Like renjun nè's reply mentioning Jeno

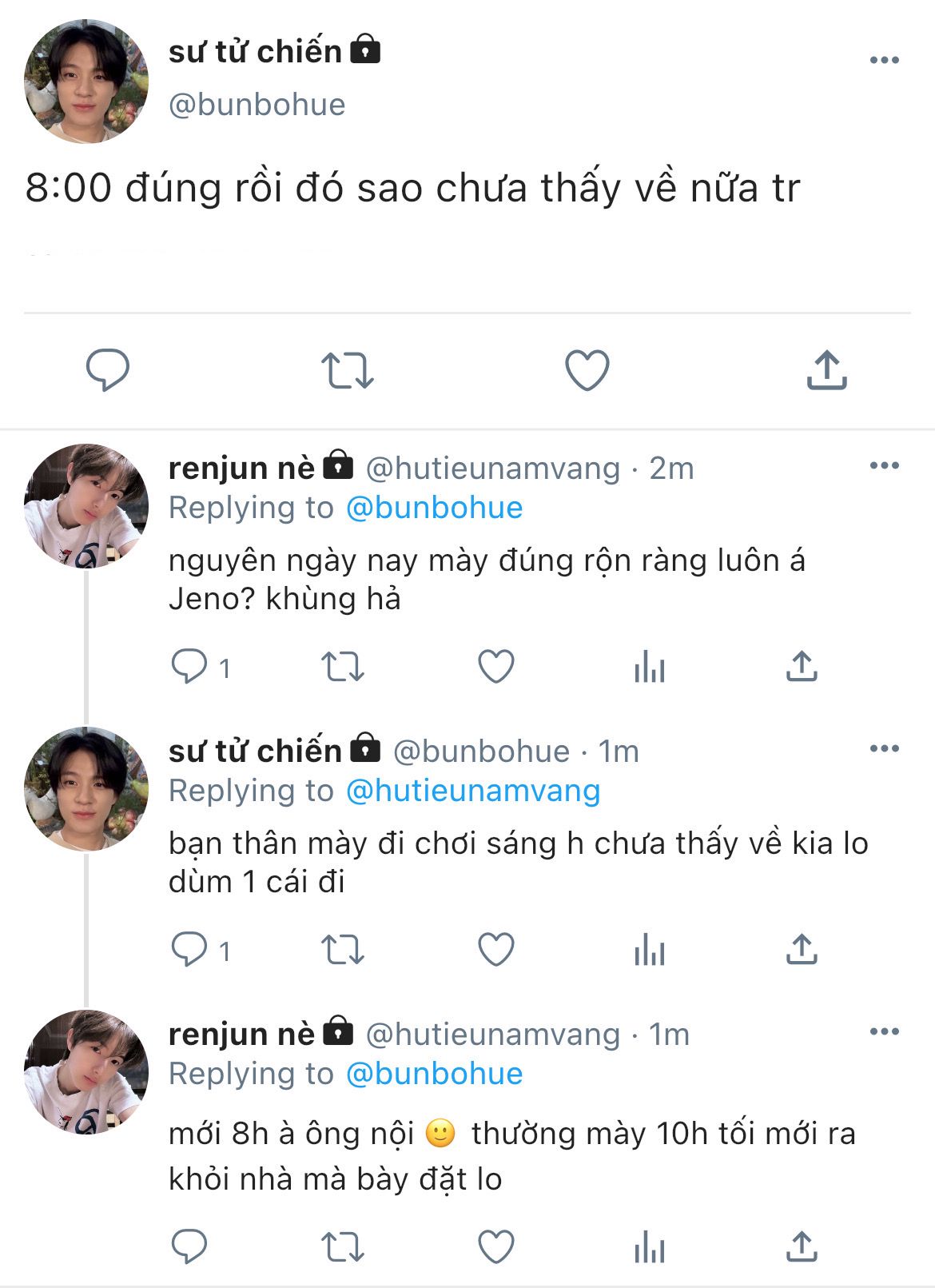[495, 667]
